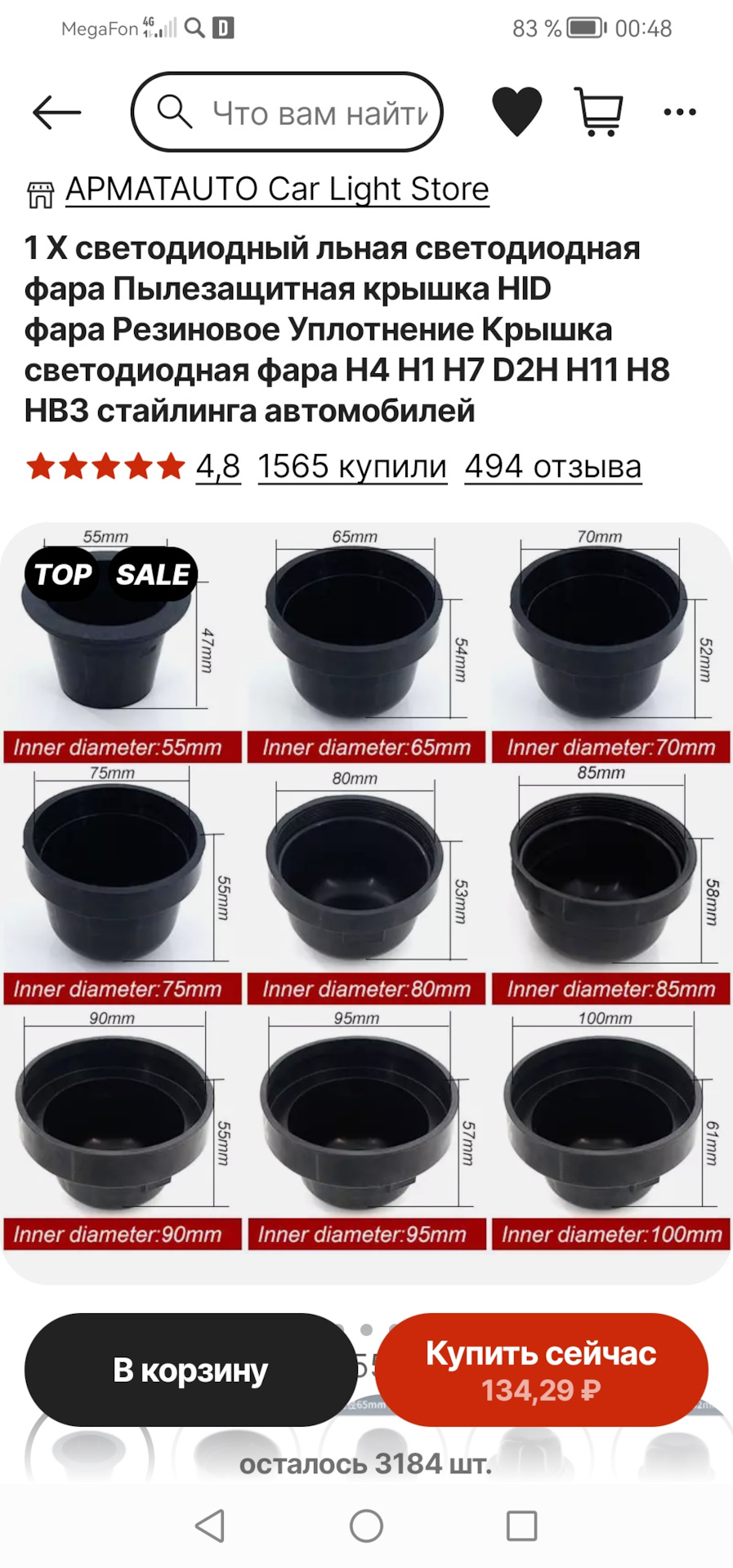
Task: Tap 'В корзину' to add the item to the cart
Action: pos(190,1370)
